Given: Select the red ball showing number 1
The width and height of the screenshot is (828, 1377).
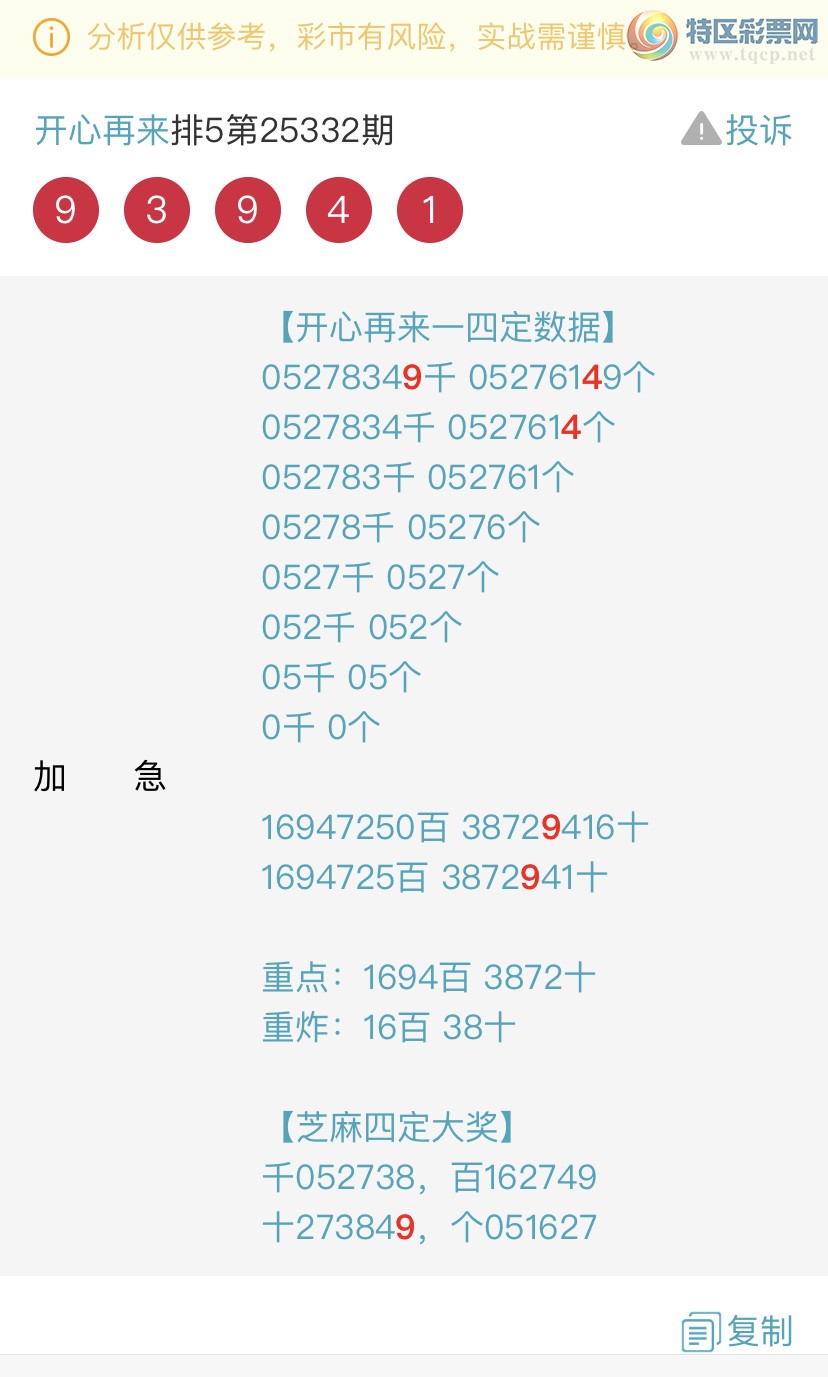Looking at the screenshot, I should [x=430, y=209].
